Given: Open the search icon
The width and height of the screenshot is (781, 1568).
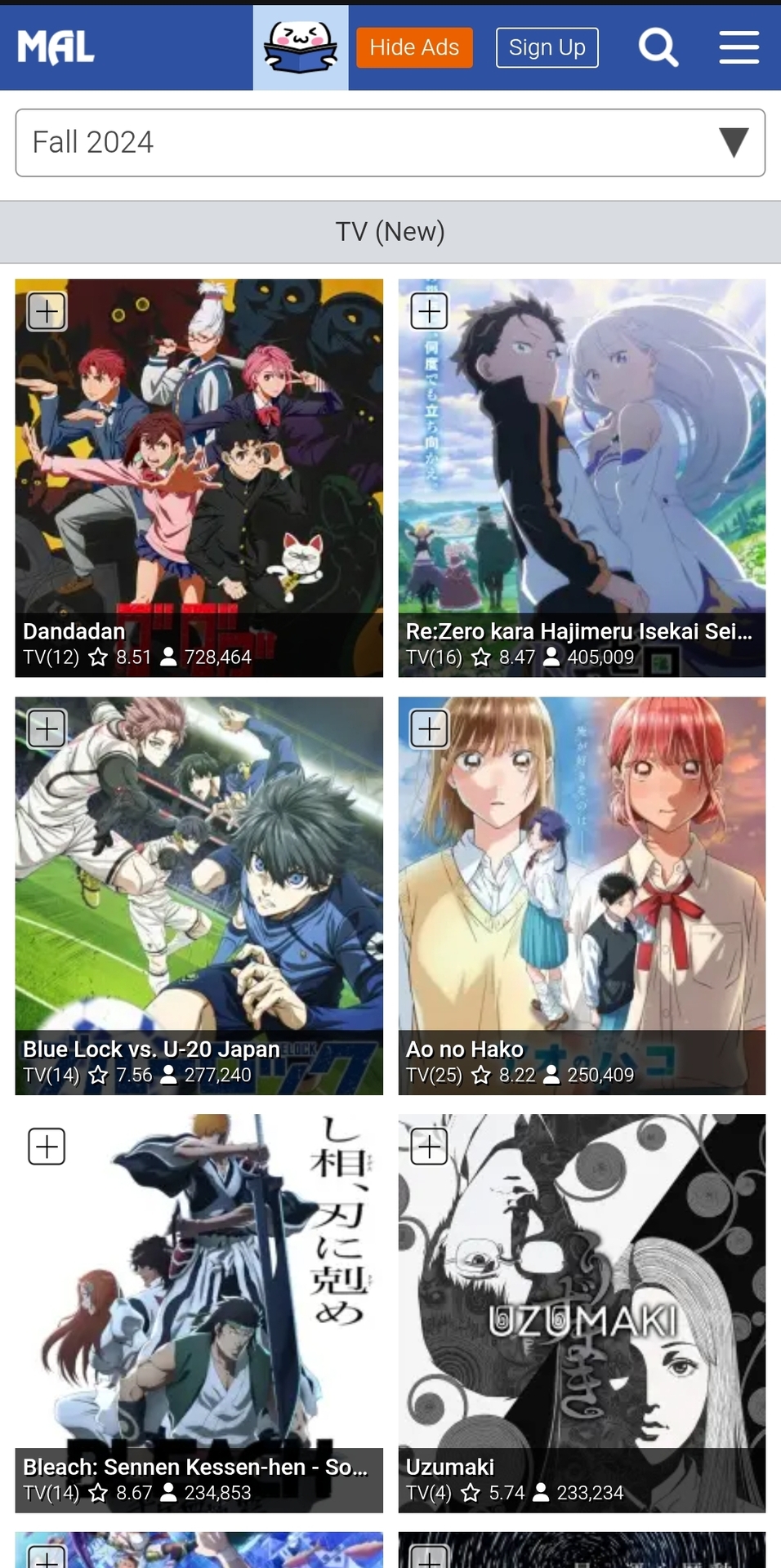Looking at the screenshot, I should point(658,47).
